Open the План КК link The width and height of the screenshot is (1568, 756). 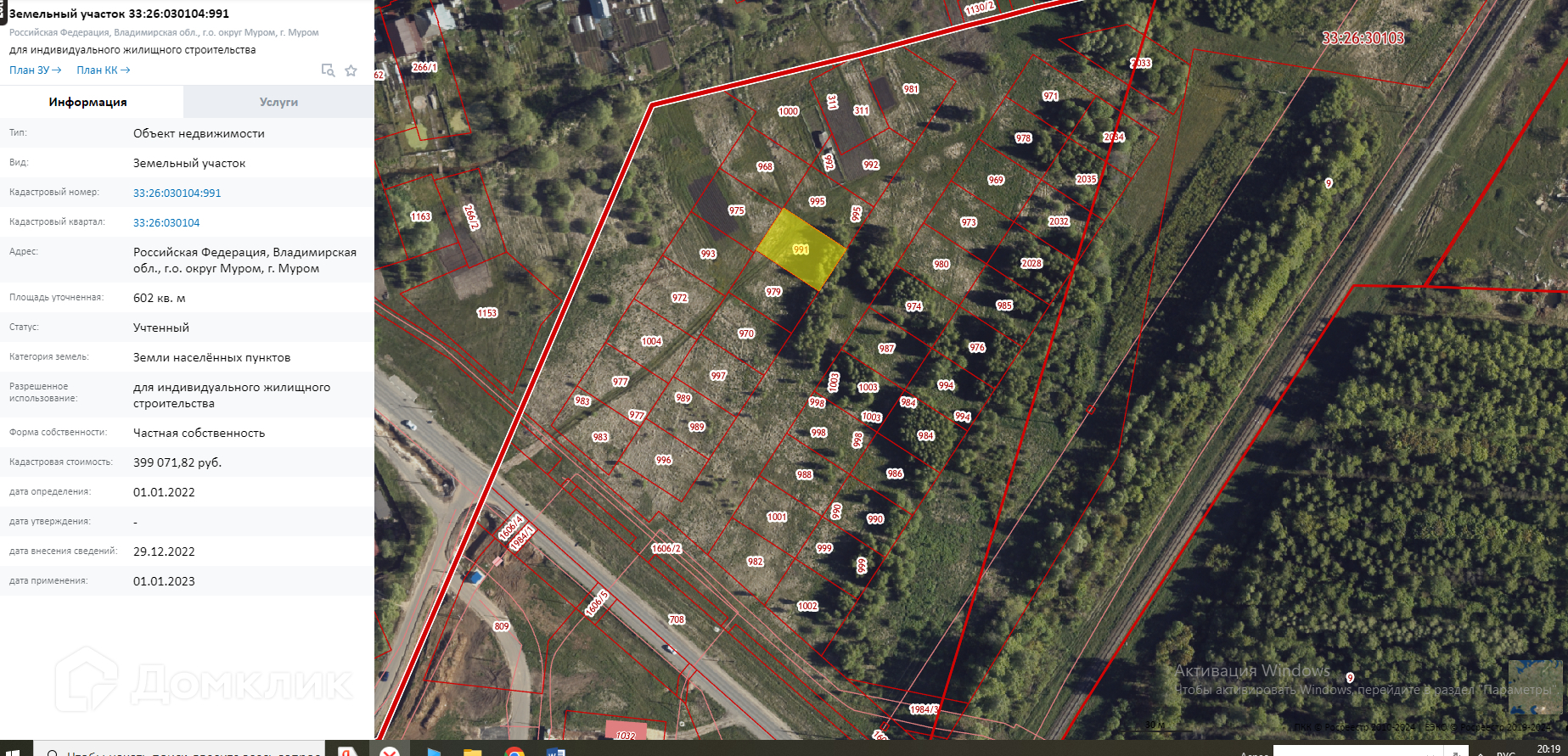click(103, 70)
